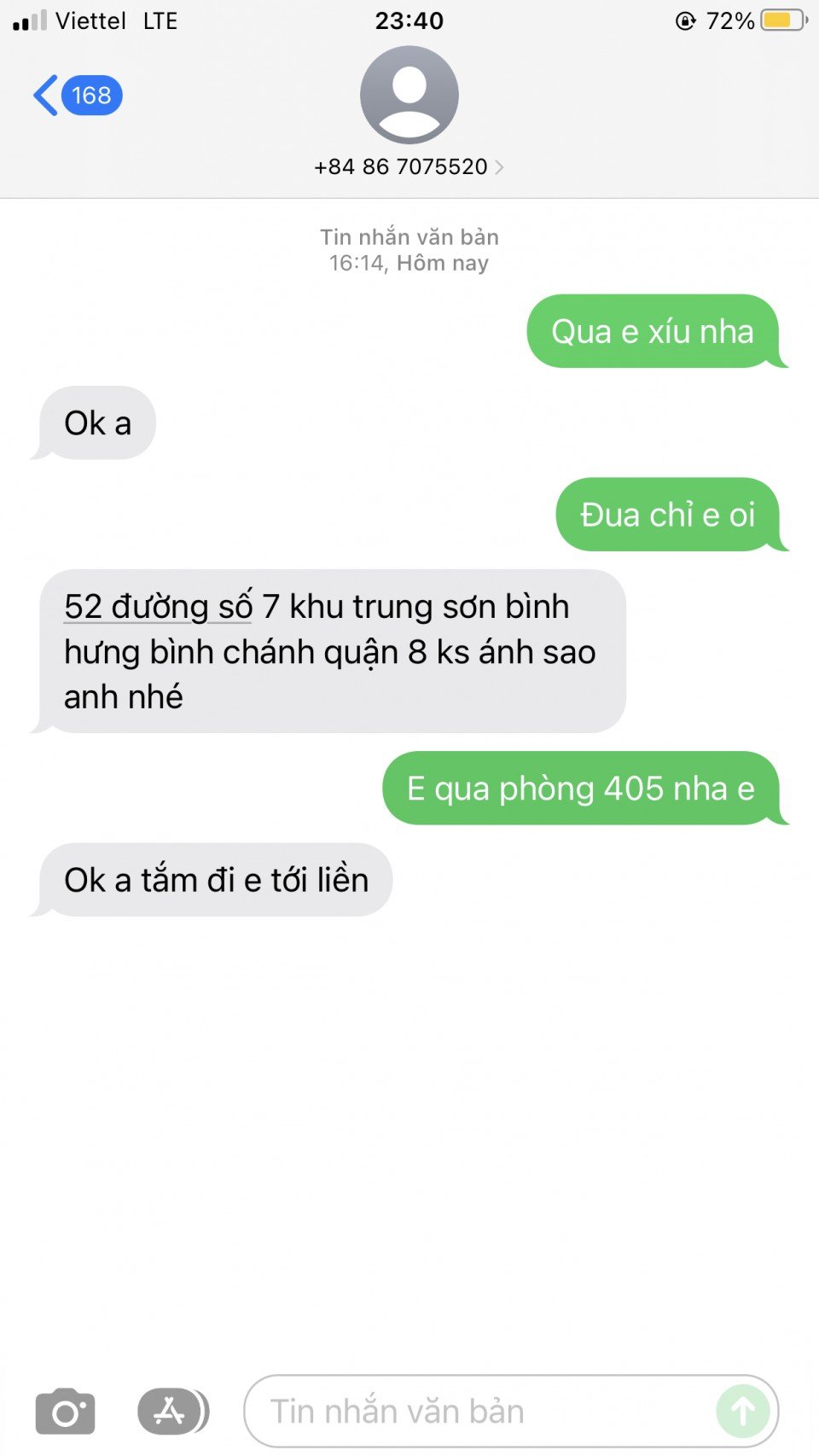Focus the Tin nhắn văn bản text field
The height and width of the screenshot is (1456, 819).
click(478, 1412)
